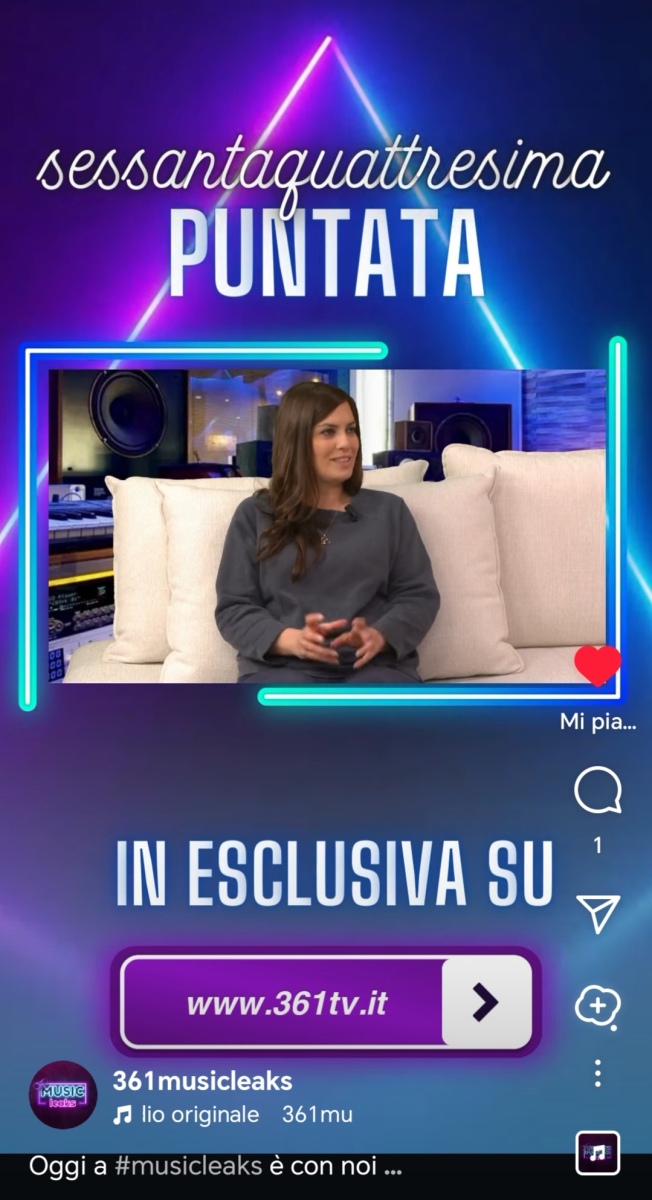Image resolution: width=652 pixels, height=1200 pixels.
Task: Open the comments on this reel
Action: [x=598, y=792]
